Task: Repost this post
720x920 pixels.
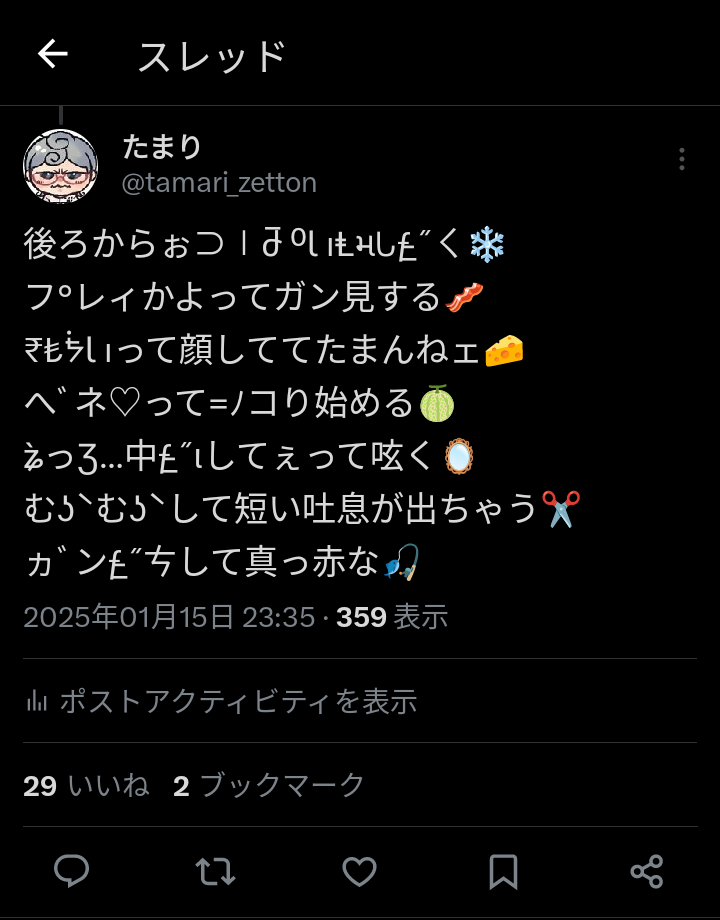Action: pos(215,871)
